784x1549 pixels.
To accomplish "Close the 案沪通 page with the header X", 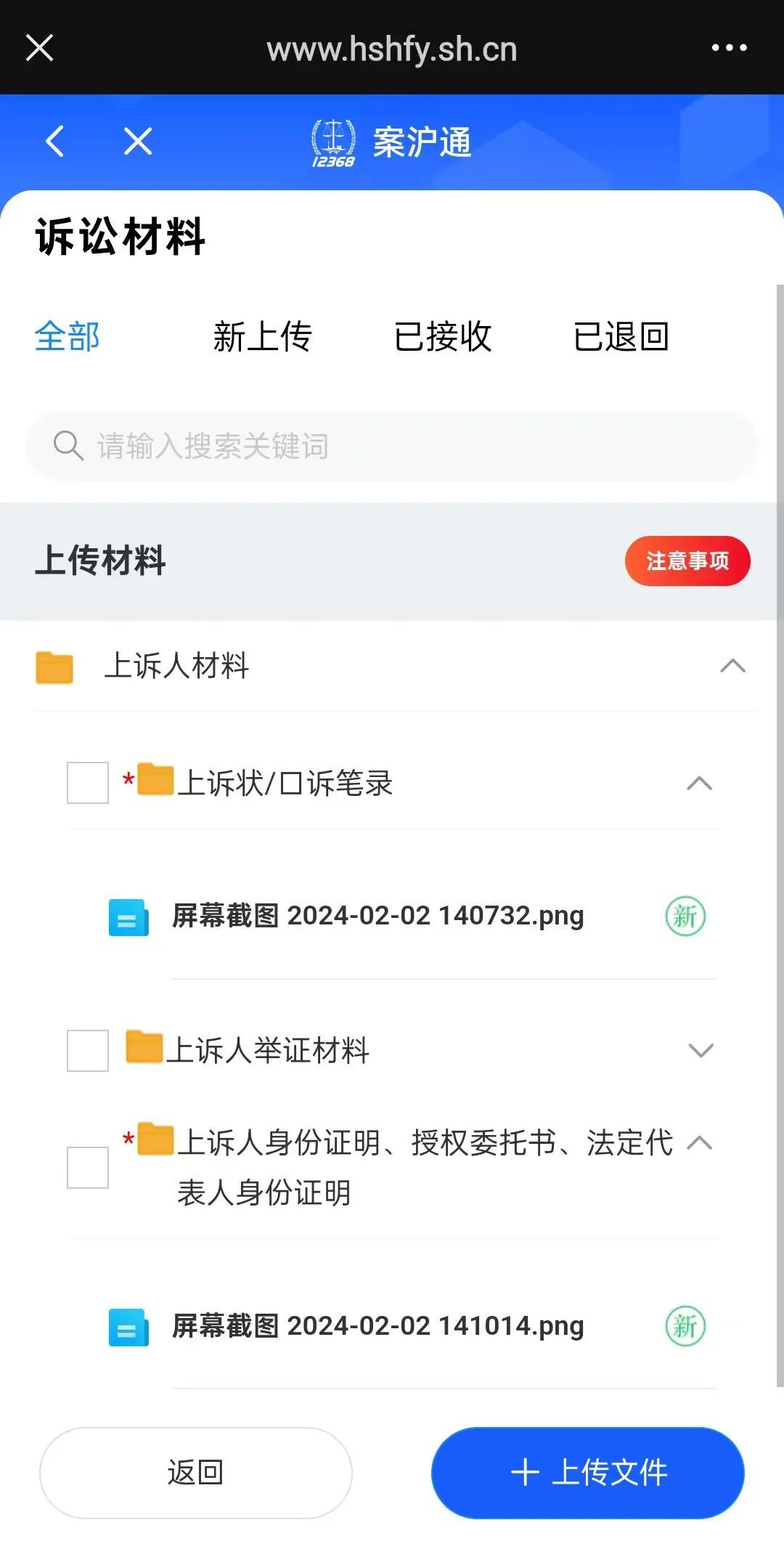I will click(138, 141).
